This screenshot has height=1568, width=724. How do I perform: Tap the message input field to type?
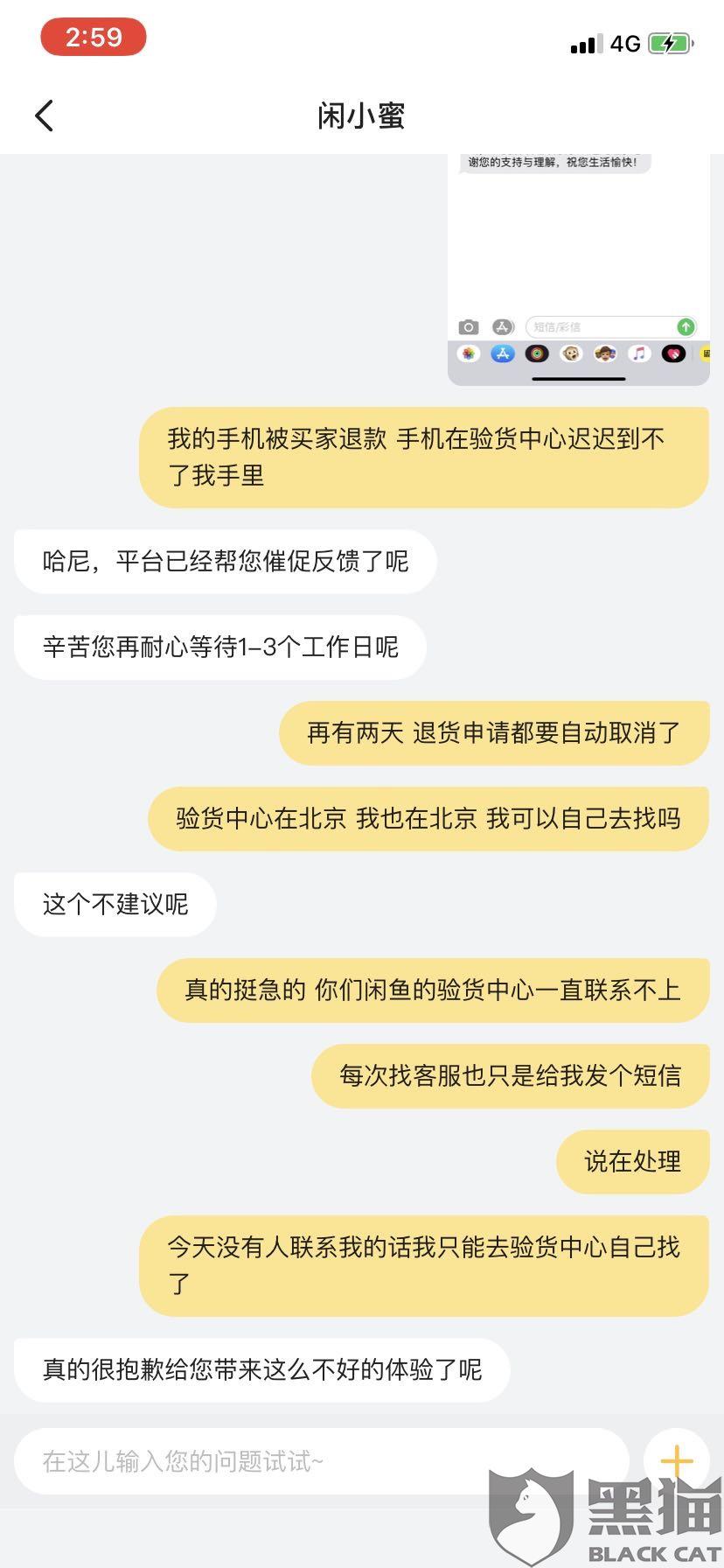click(321, 1461)
